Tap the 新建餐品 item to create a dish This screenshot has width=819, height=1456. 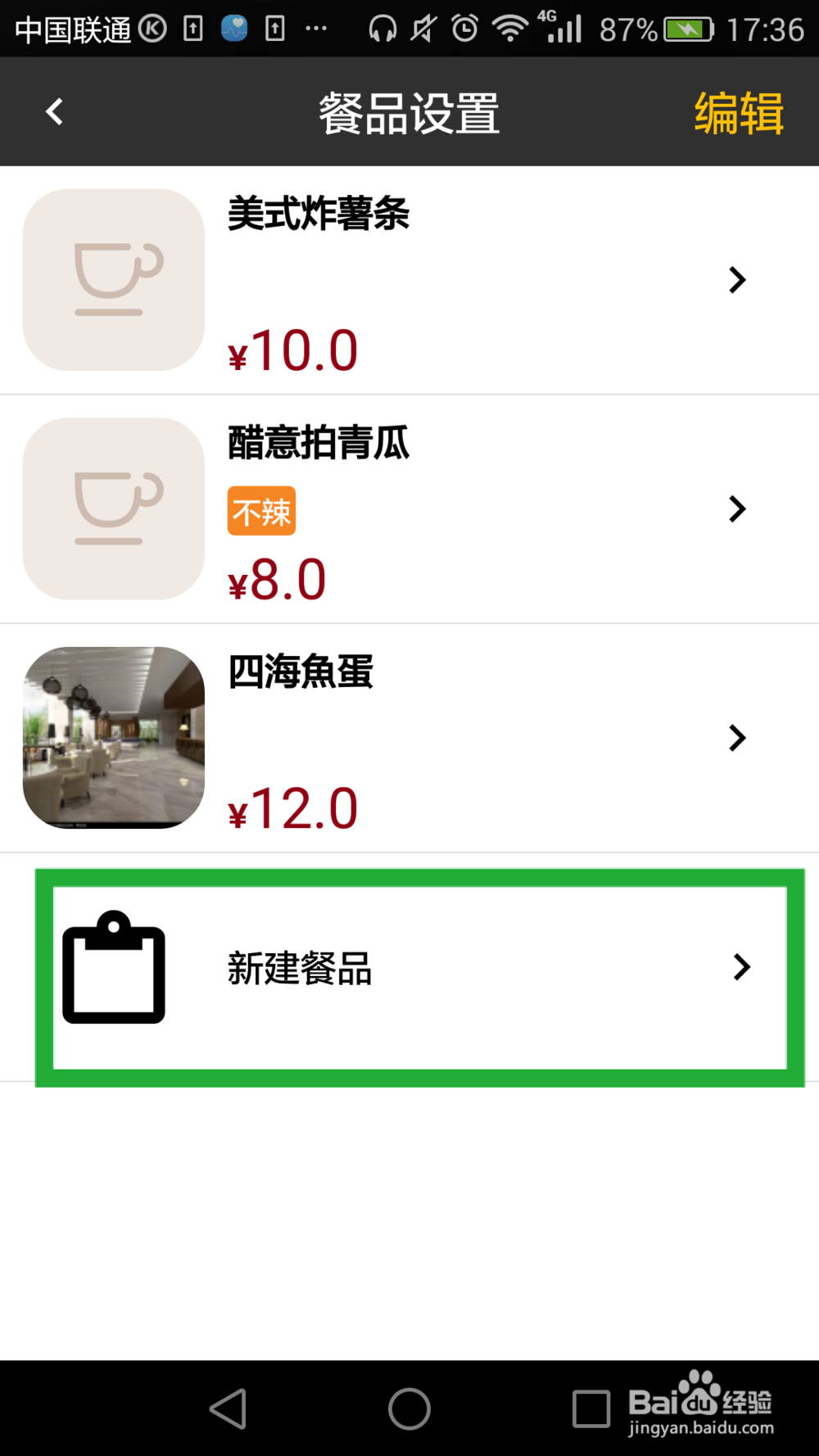(x=300, y=970)
